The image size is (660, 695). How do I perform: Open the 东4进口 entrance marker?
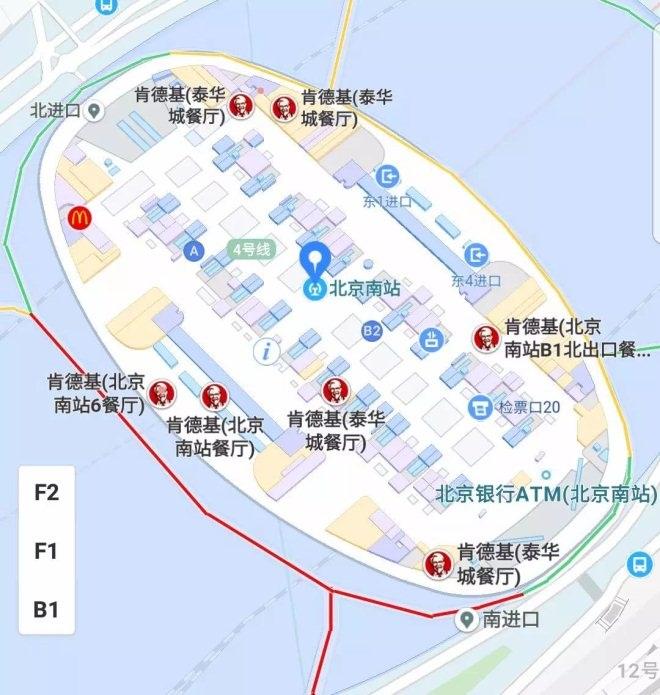481,255
